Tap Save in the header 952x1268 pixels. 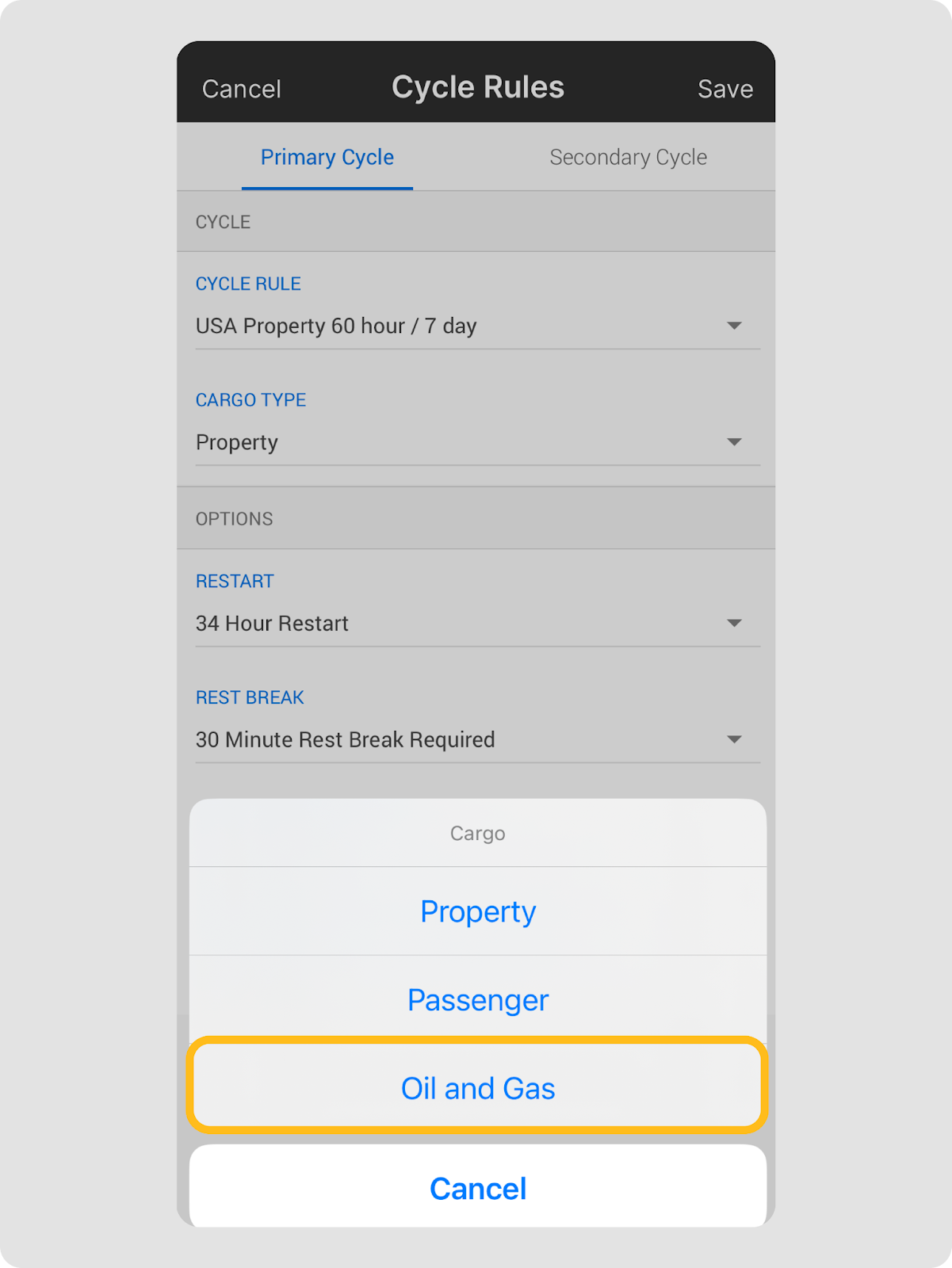tap(725, 89)
